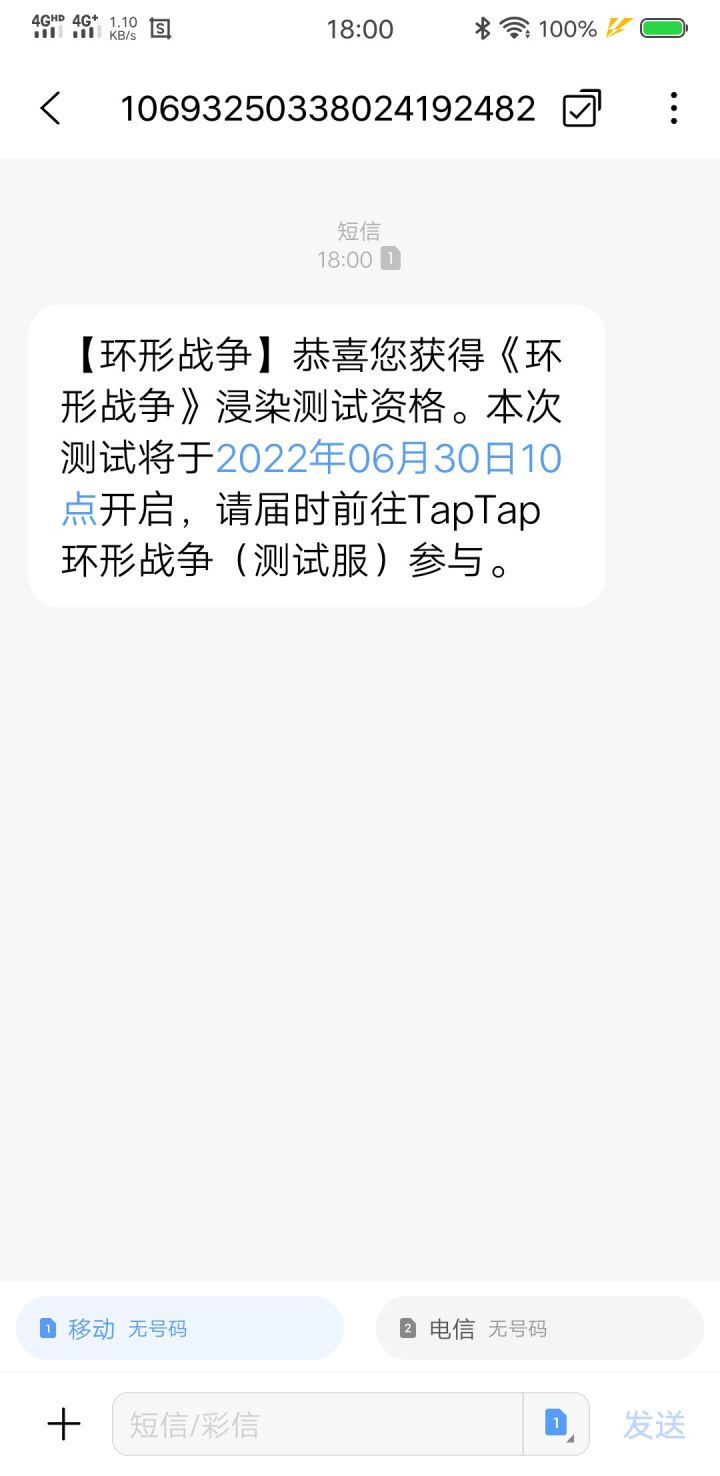Go back using the top-left arrow

[50, 108]
